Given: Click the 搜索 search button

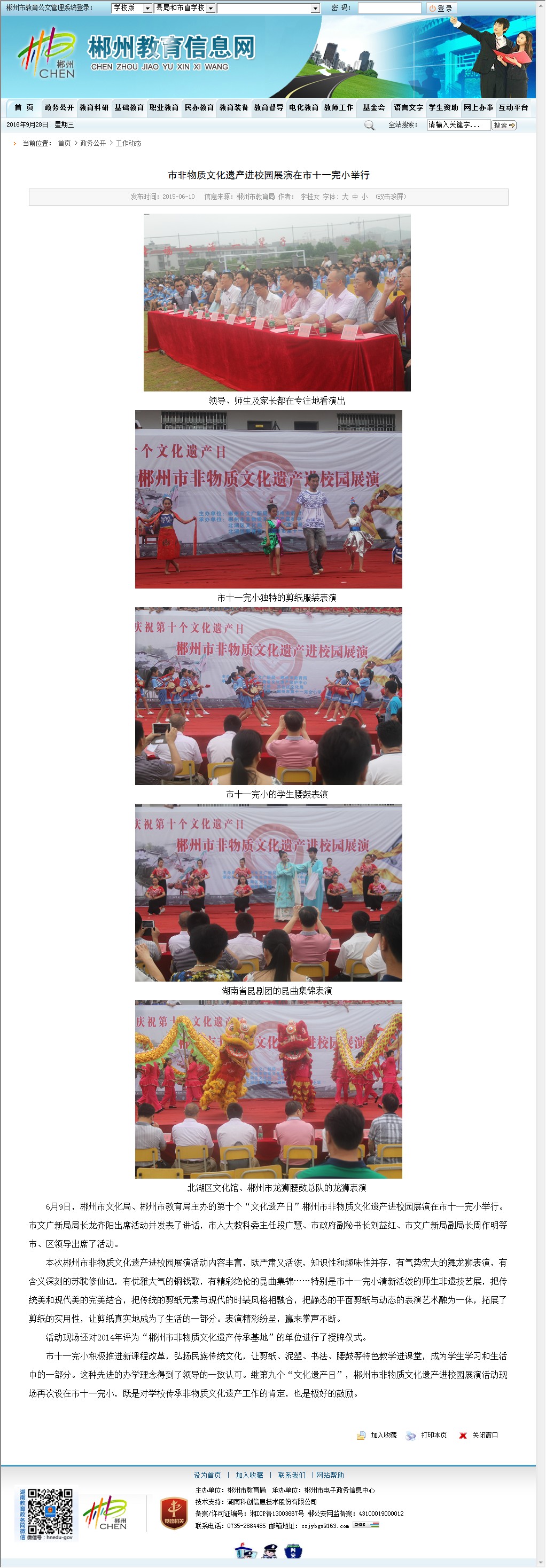Looking at the screenshot, I should pyautogui.click(x=504, y=125).
